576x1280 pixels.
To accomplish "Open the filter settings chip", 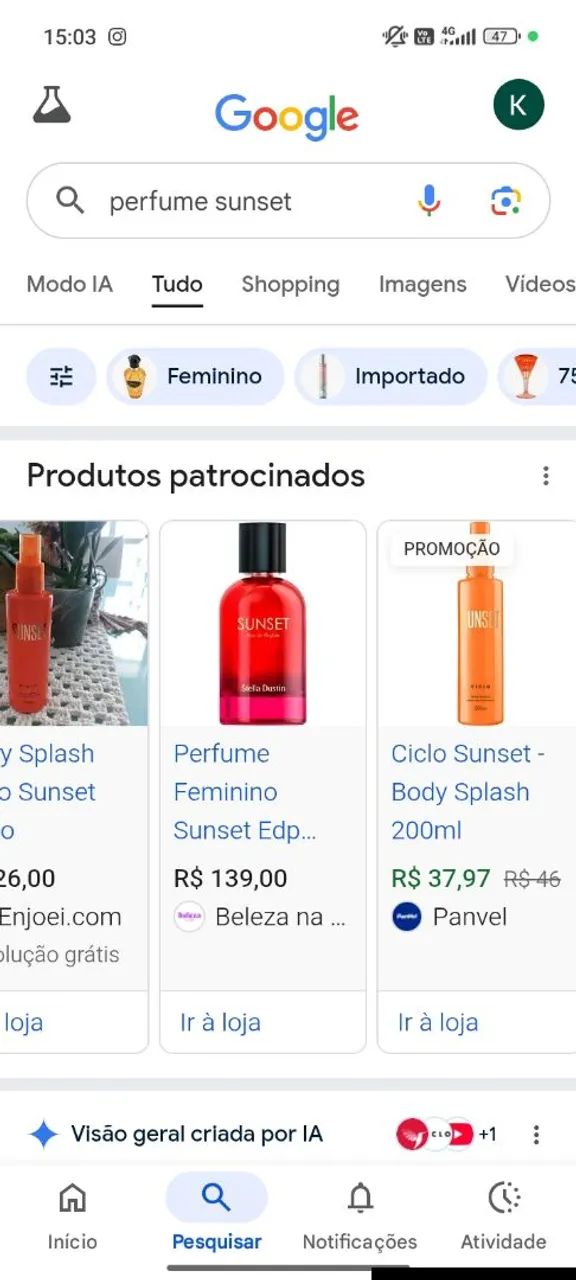I will click(x=61, y=376).
